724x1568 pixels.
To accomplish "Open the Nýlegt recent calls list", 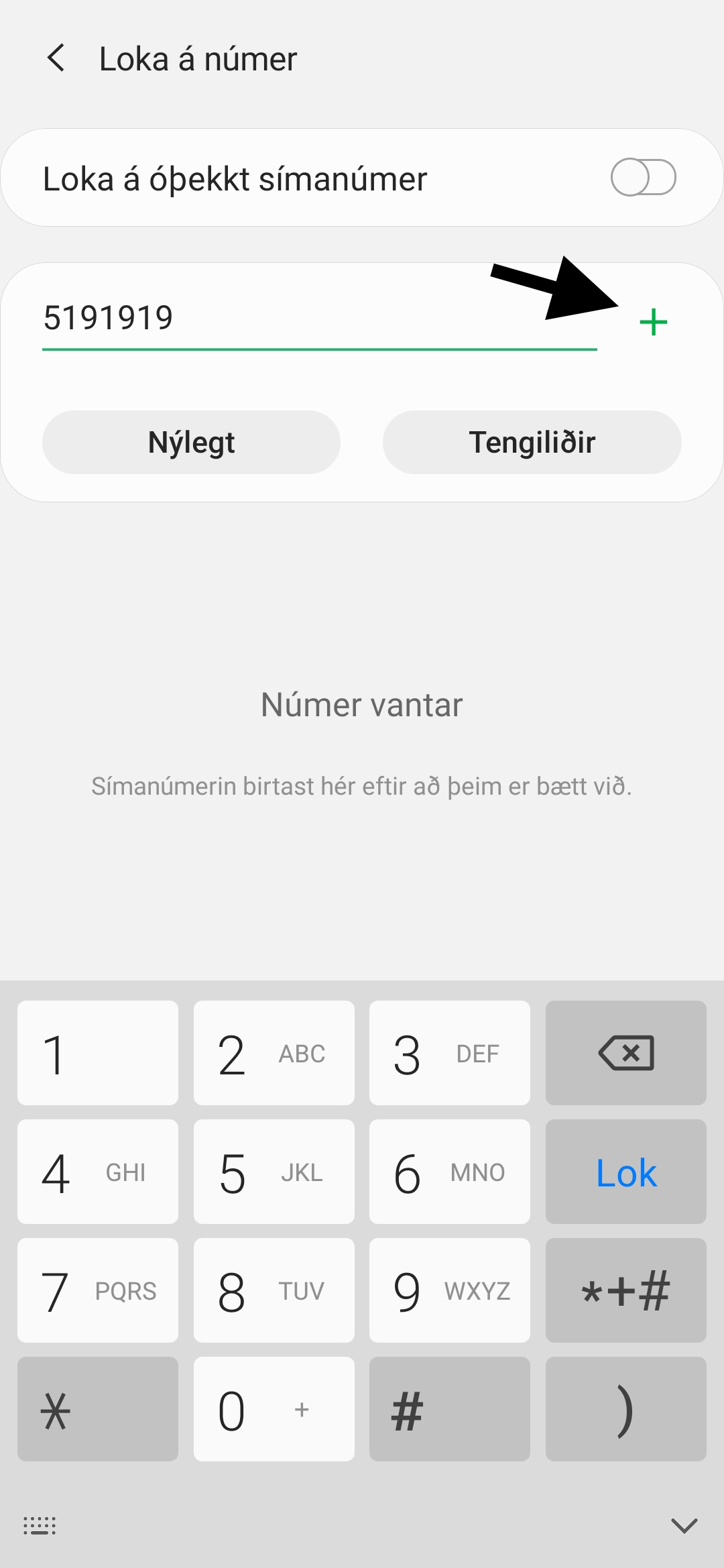I will point(191,443).
